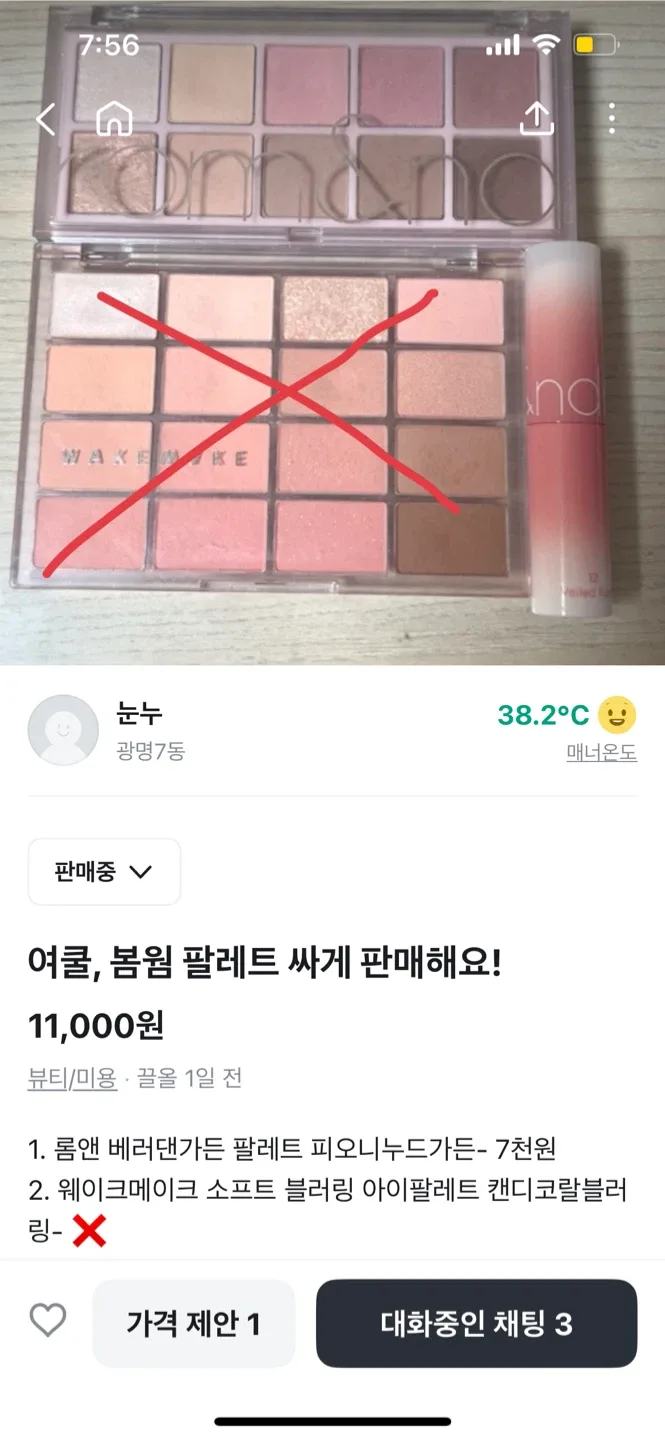The width and height of the screenshot is (665, 1440).
Task: Share this listing
Action: pyautogui.click(x=537, y=120)
